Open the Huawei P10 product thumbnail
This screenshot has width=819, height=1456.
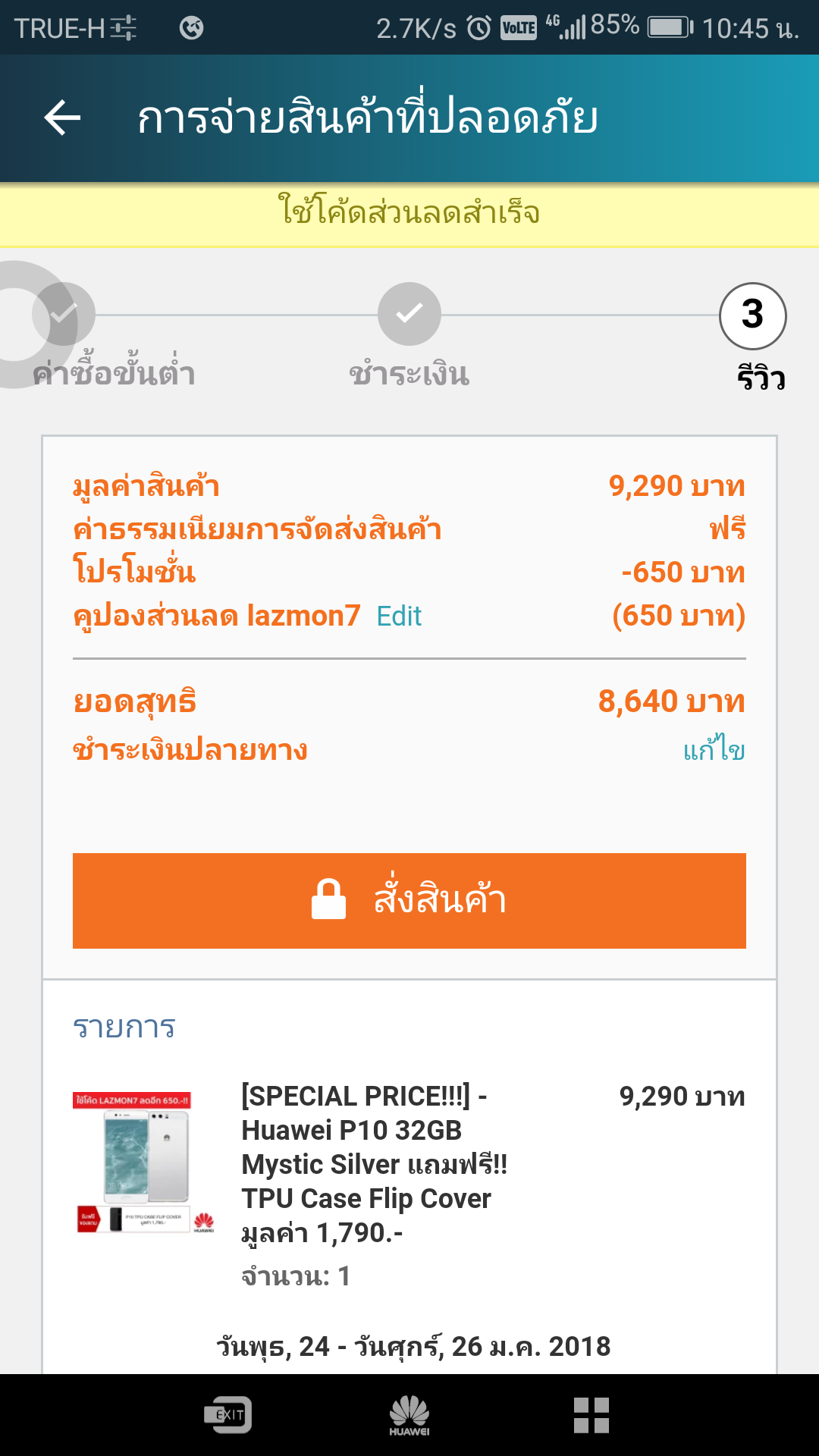click(x=143, y=1164)
